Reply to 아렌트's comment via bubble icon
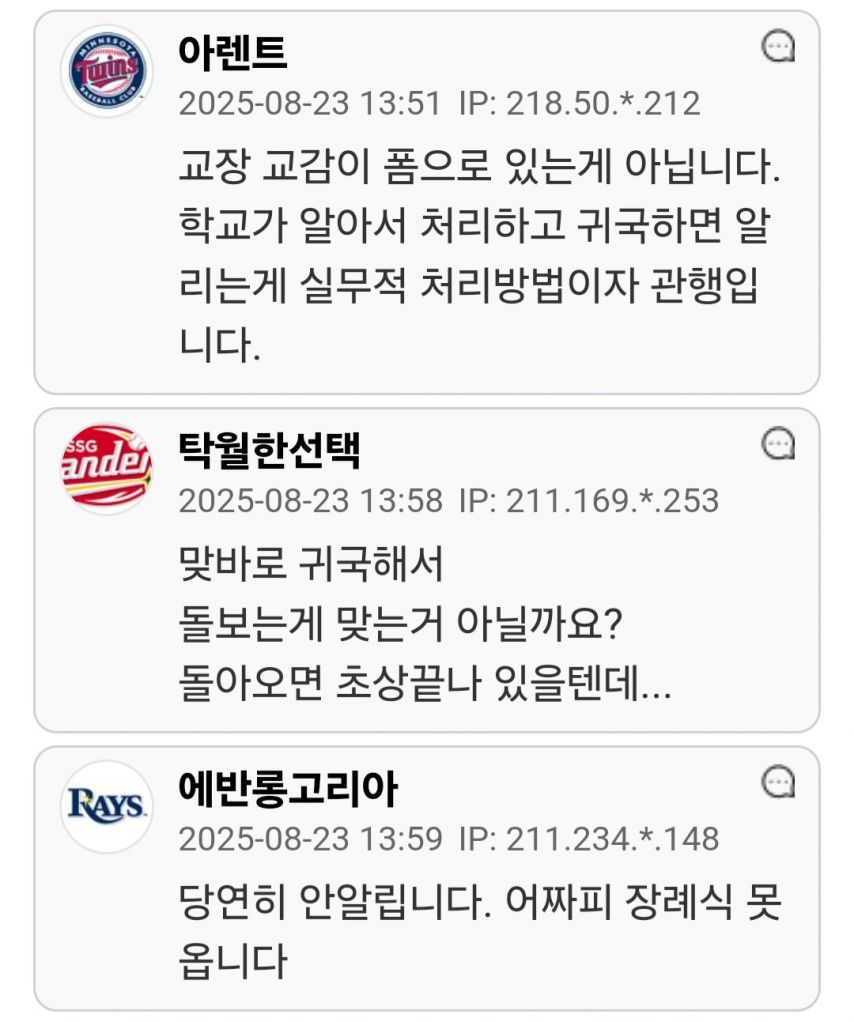Viewport: 854px width, 1022px height. pos(778,45)
